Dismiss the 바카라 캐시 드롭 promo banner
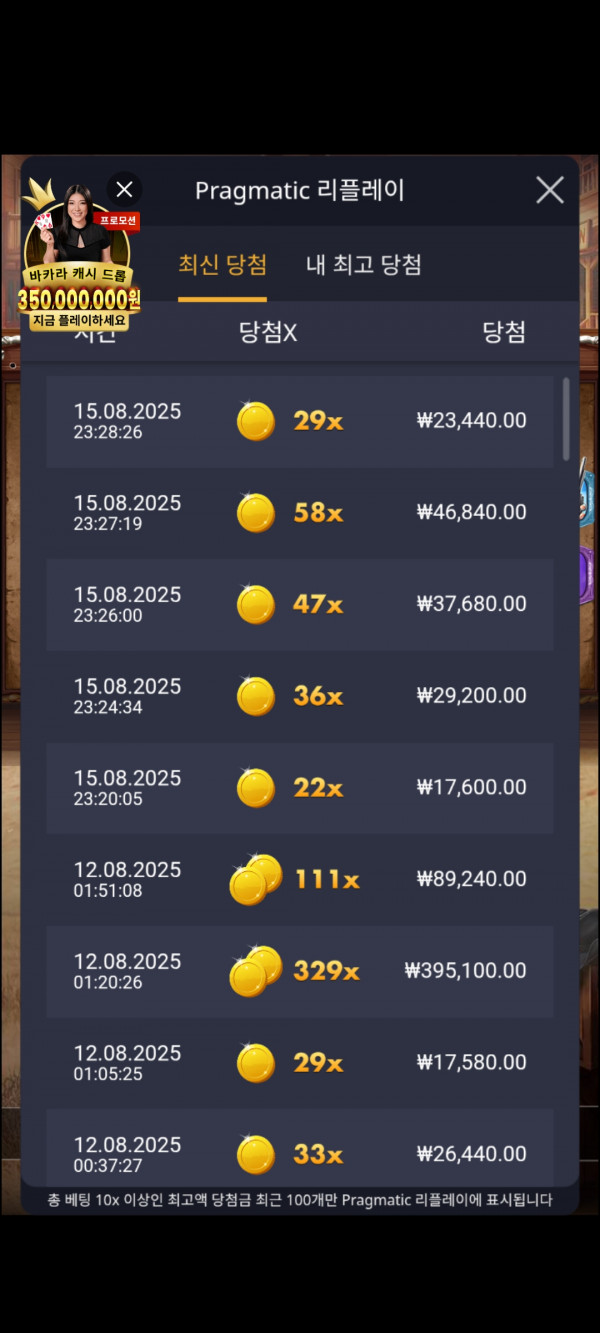 [124, 189]
